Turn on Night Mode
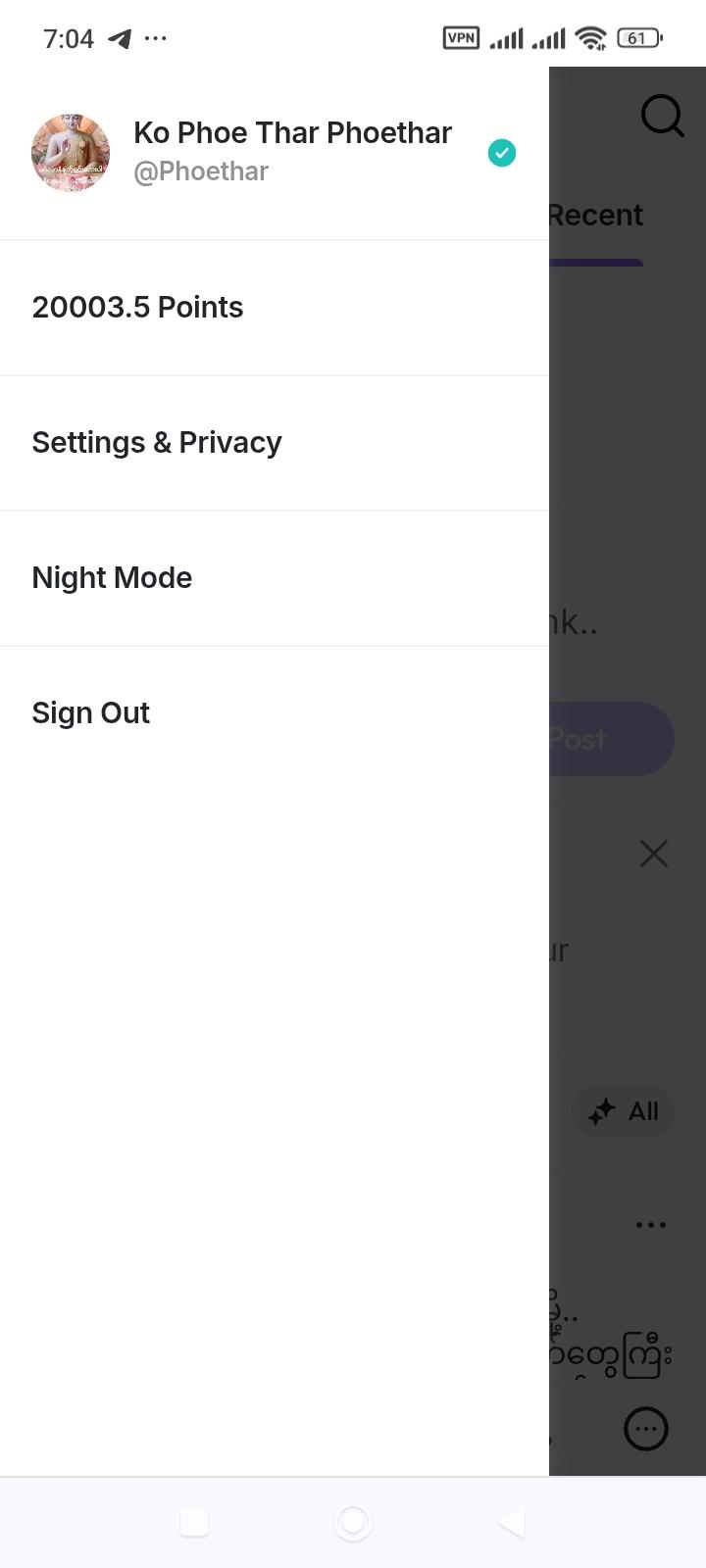This screenshot has width=706, height=1568. tap(275, 578)
